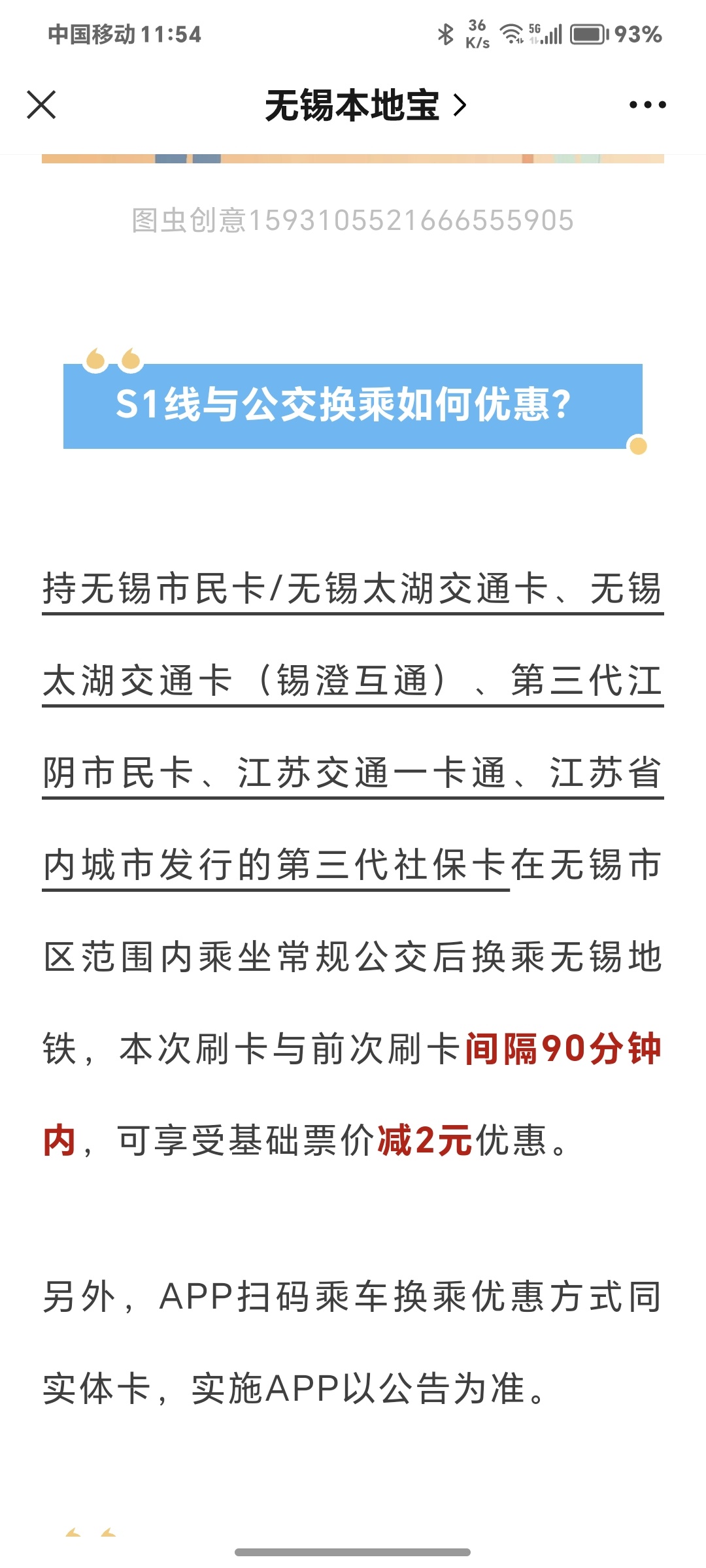Open the three-dot overflow menu
The width and height of the screenshot is (706, 1568).
tap(647, 105)
